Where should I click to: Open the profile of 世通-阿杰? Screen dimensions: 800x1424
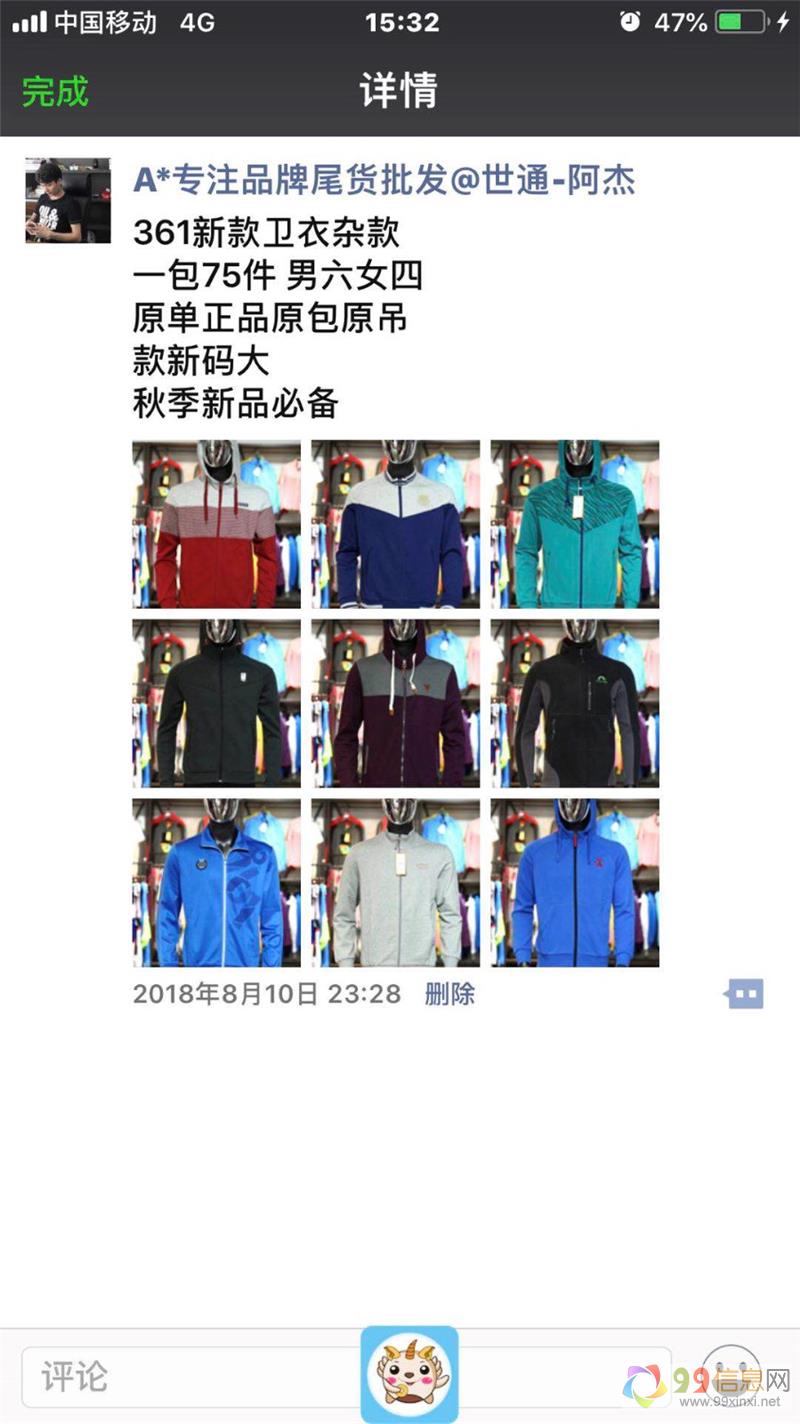(x=385, y=181)
